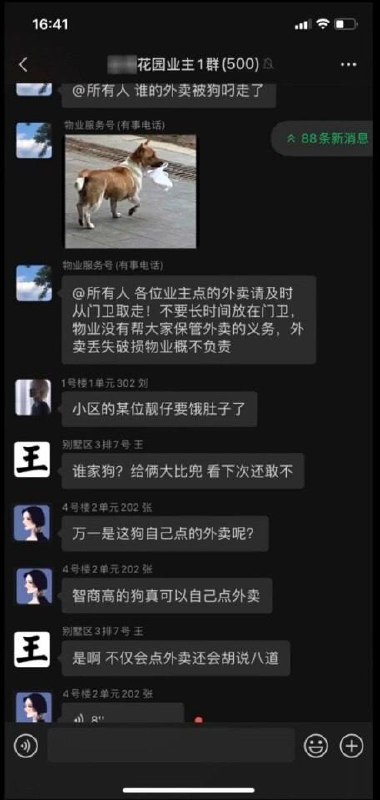Open the plus attachments menu

pos(351,747)
